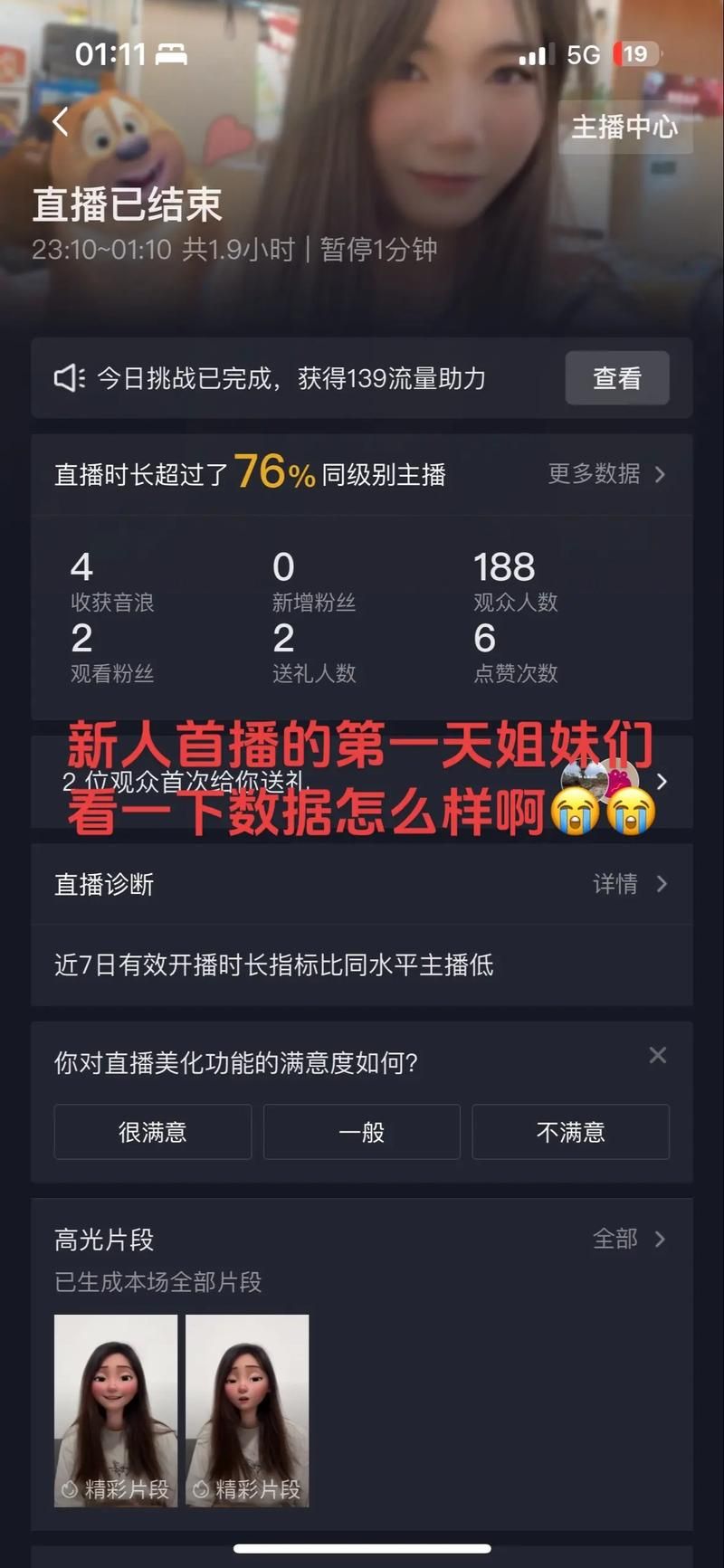This screenshot has width=724, height=1568.
Task: Play the second 精彩片段 clip
Action: [247, 1410]
